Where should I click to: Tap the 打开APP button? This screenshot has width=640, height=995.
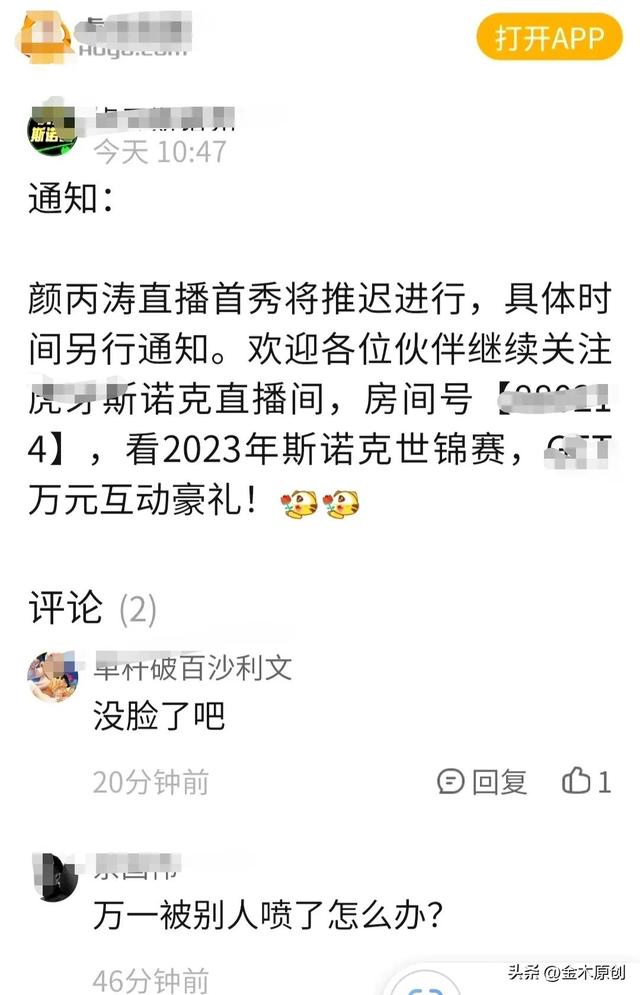(550, 38)
